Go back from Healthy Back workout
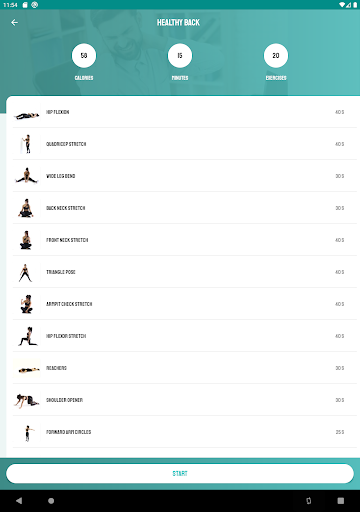Viewport: 360px width, 512px height. 14,22
